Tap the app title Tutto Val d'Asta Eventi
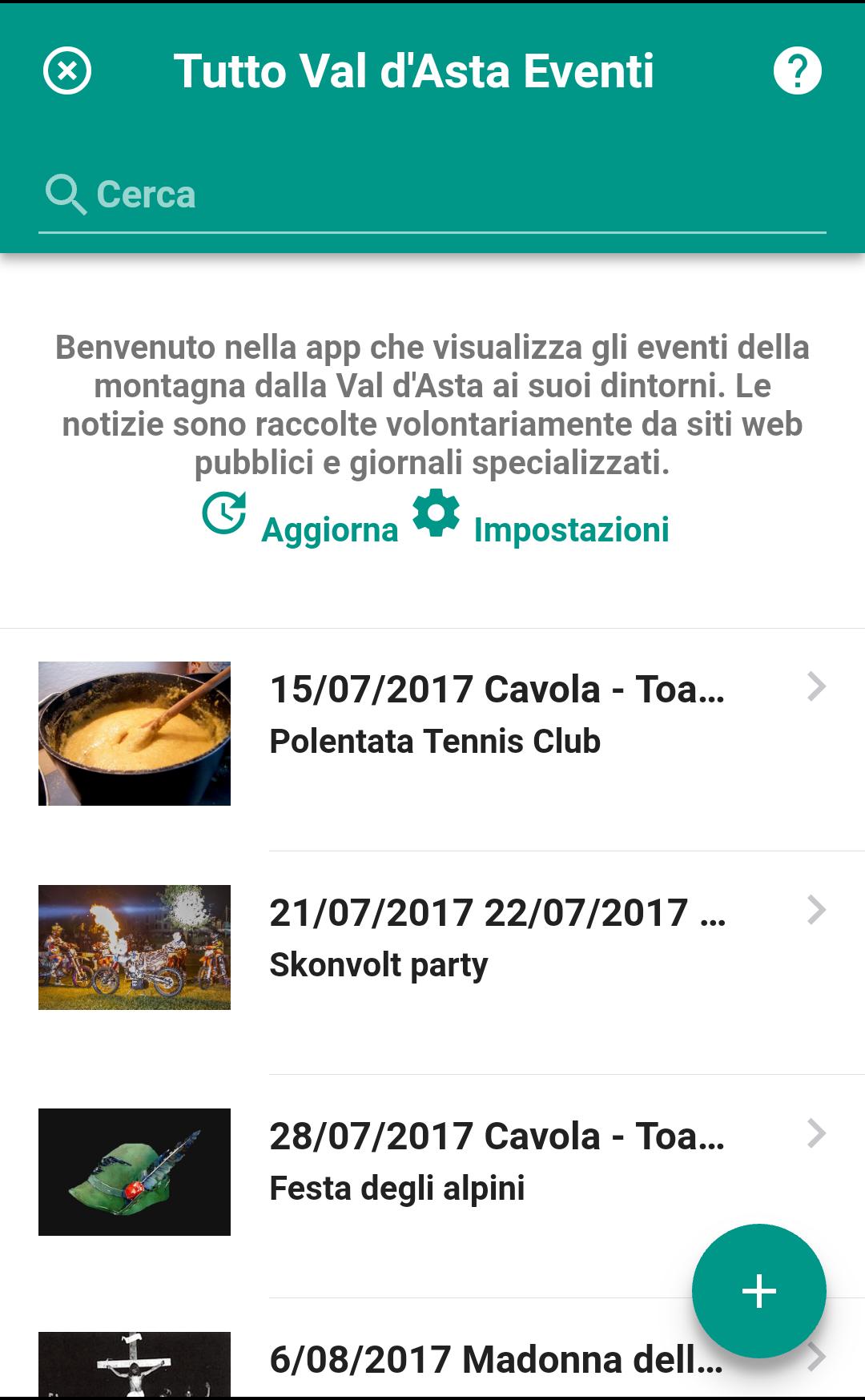 coord(415,70)
